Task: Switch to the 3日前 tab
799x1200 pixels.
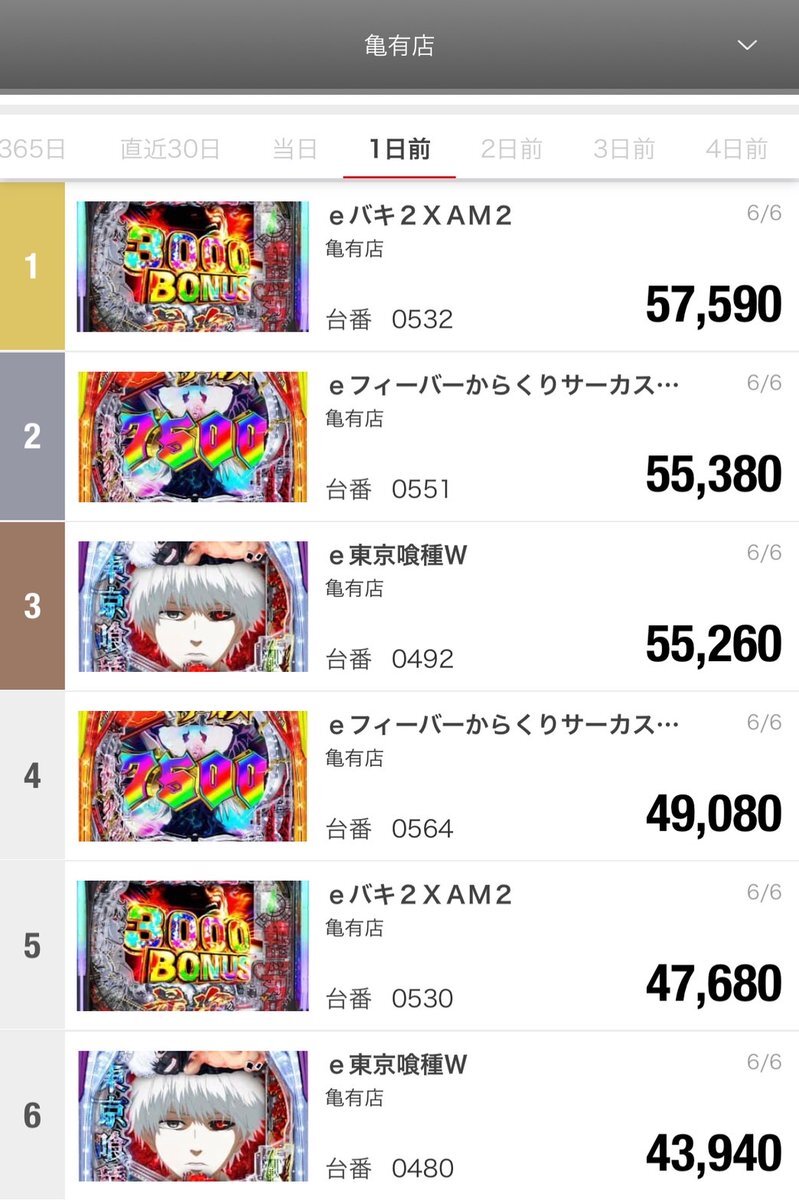Action: click(x=624, y=150)
